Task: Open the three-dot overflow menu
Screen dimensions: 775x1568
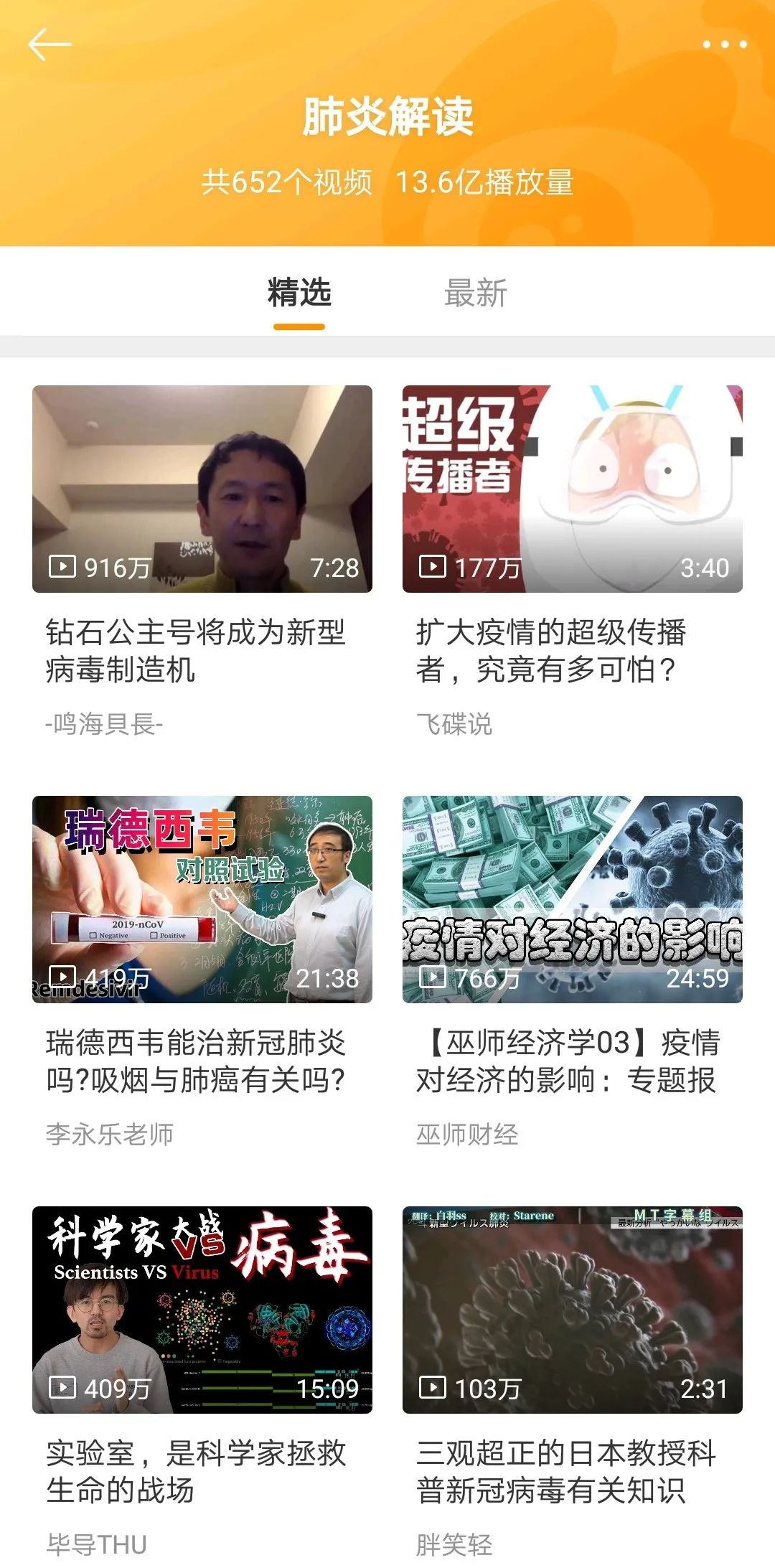Action: [724, 44]
